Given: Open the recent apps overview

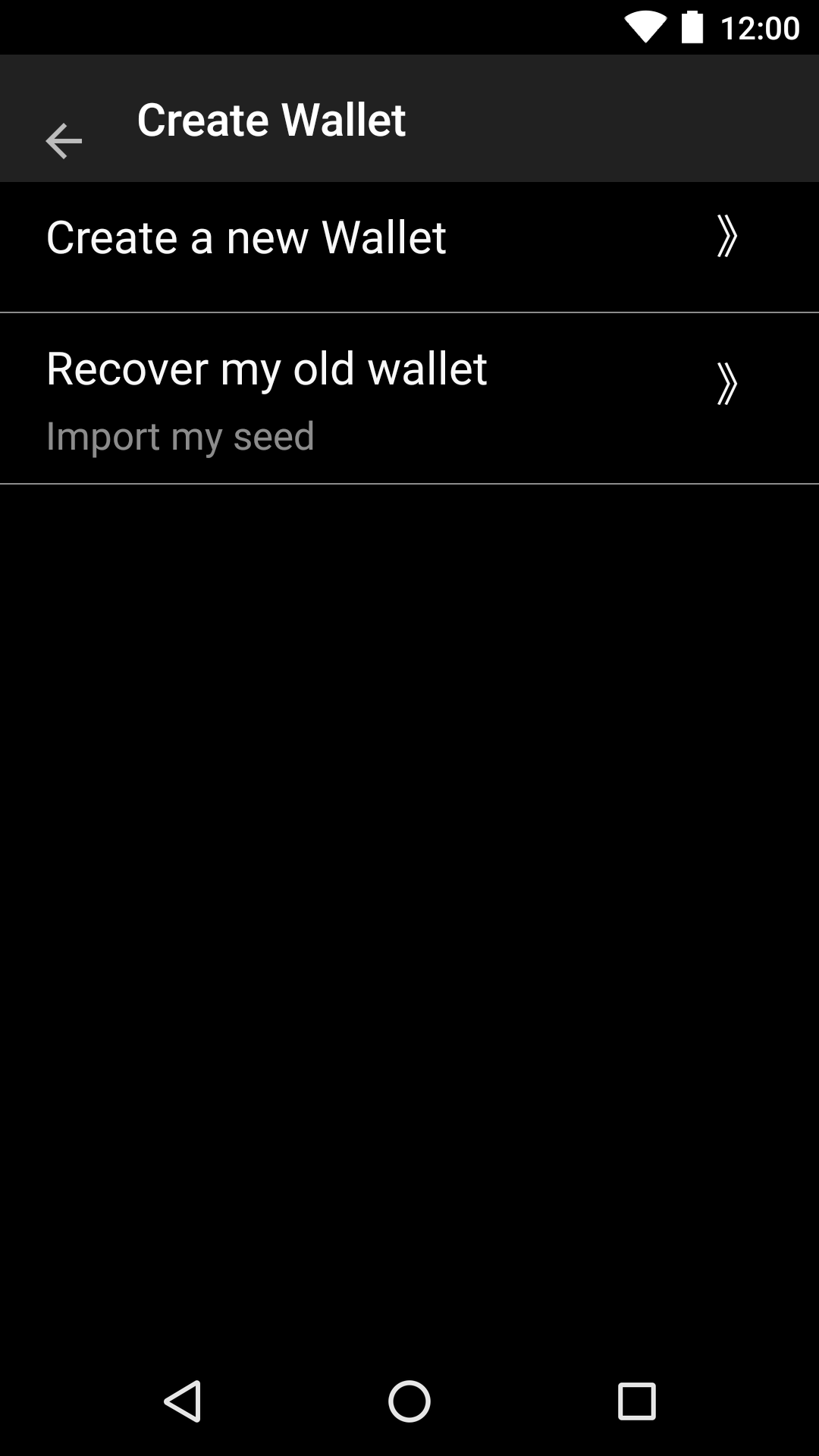Looking at the screenshot, I should [x=636, y=1401].
